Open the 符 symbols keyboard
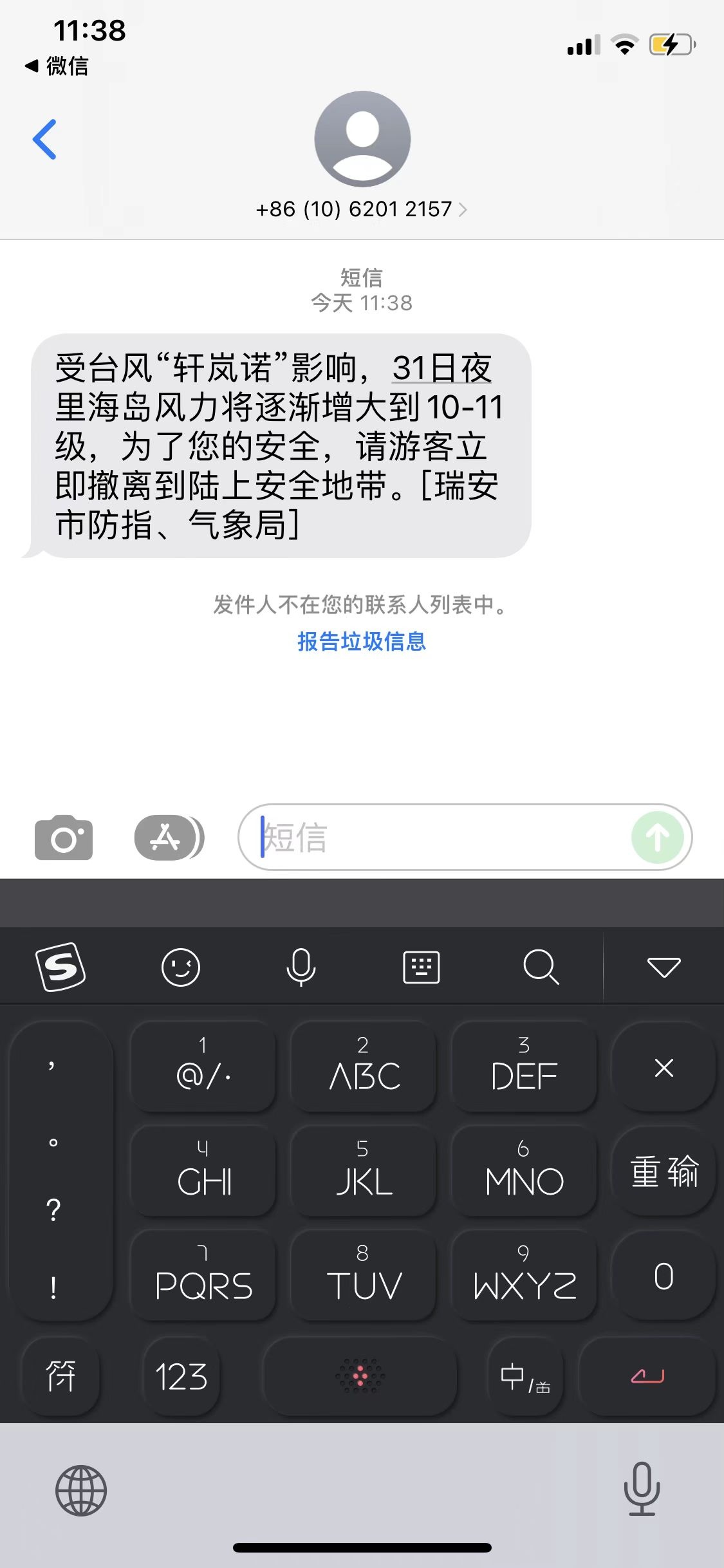Image resolution: width=724 pixels, height=1568 pixels. tap(60, 1376)
